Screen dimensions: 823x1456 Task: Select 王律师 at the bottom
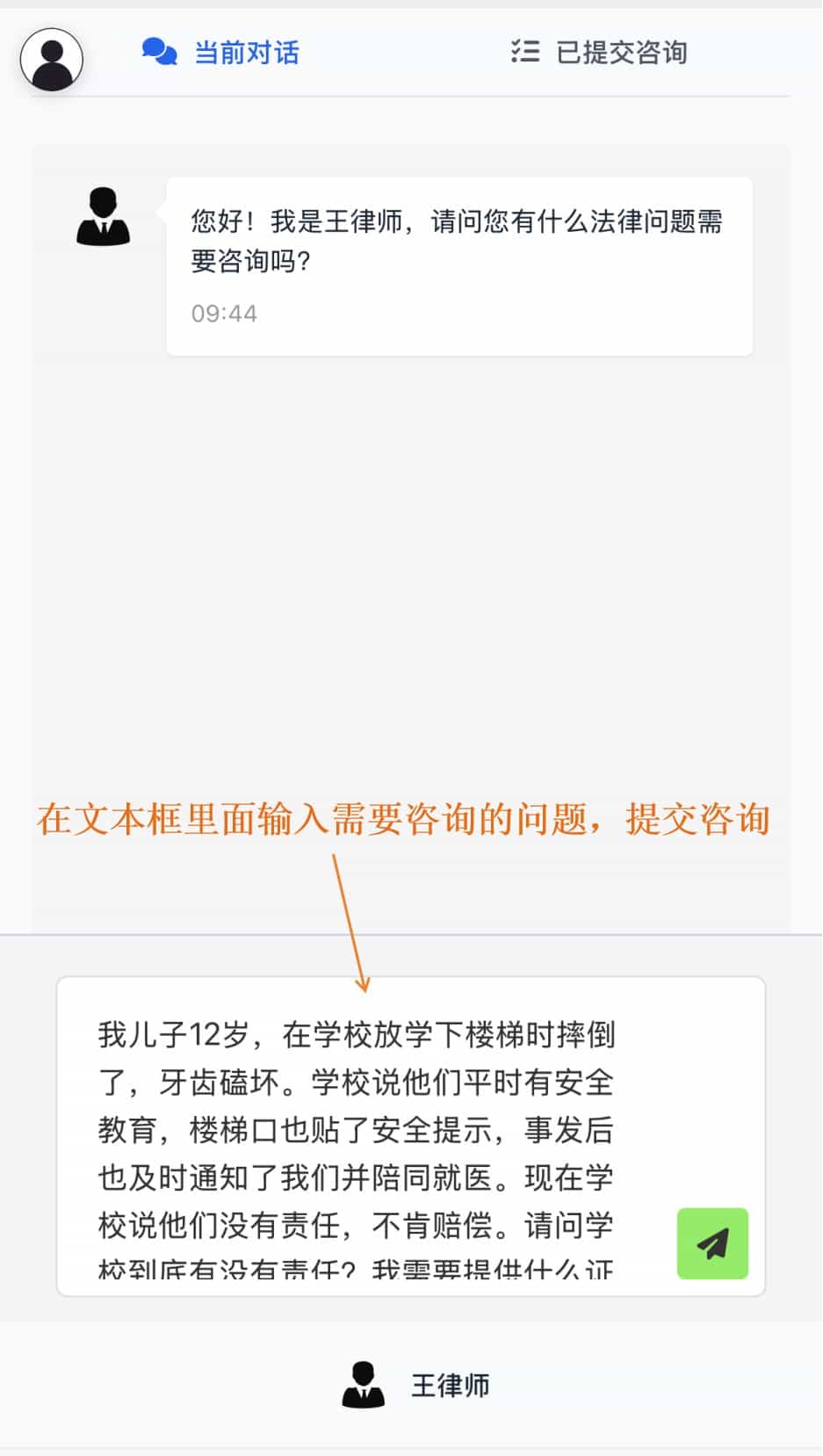(x=415, y=1385)
